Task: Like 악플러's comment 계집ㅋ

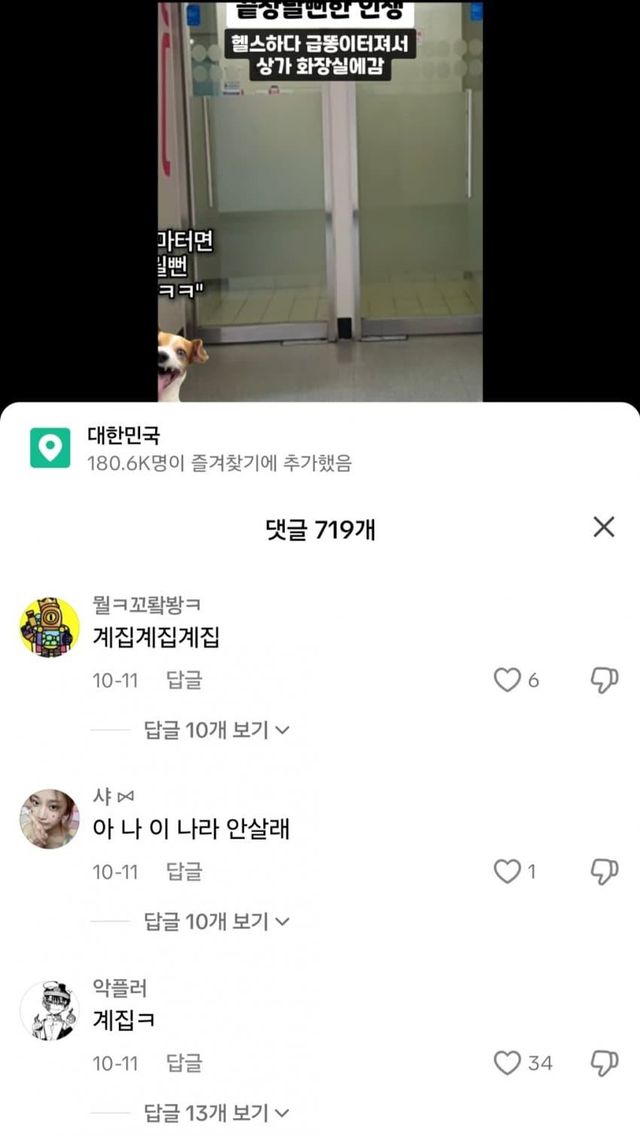Action: coord(508,1062)
